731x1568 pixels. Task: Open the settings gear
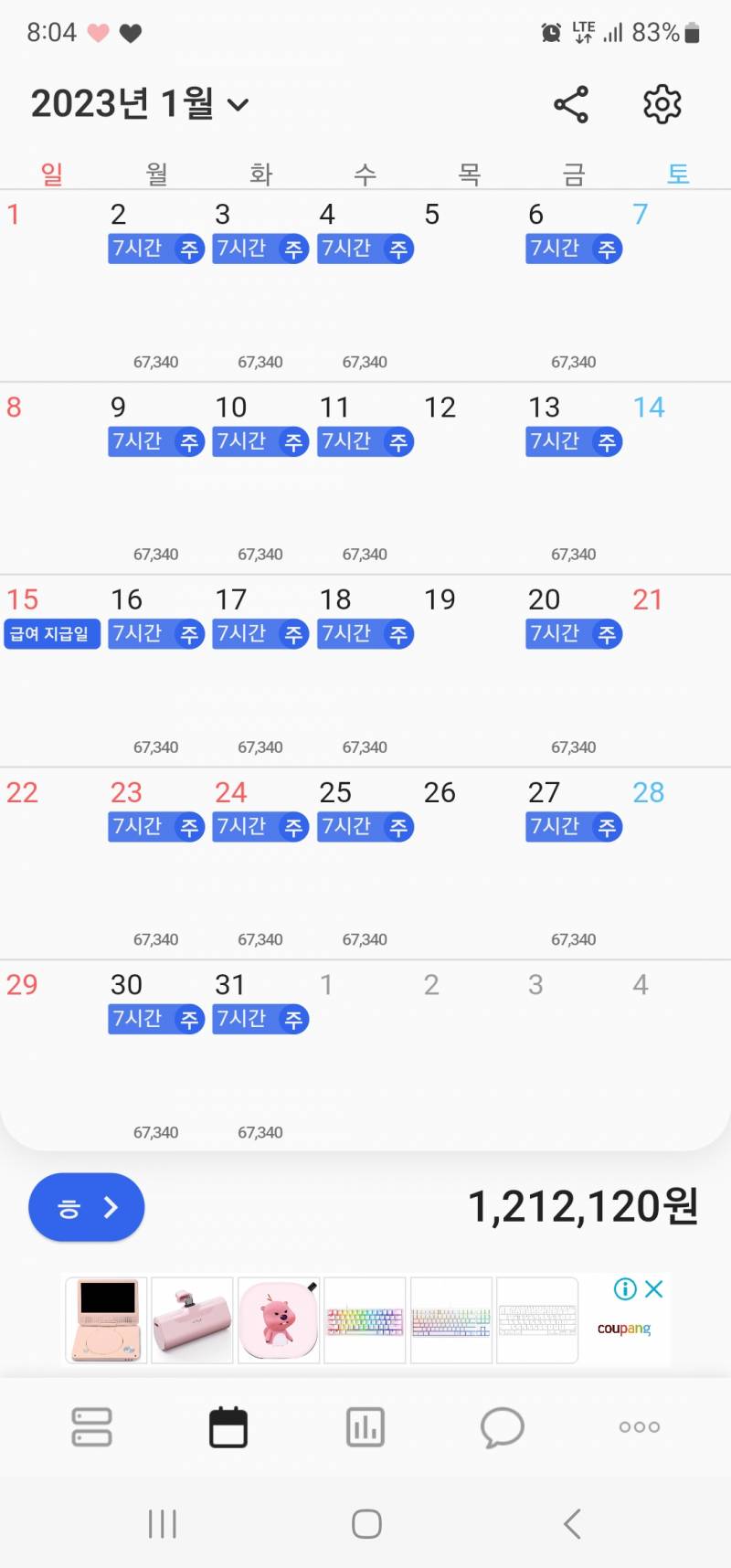pyautogui.click(x=662, y=104)
